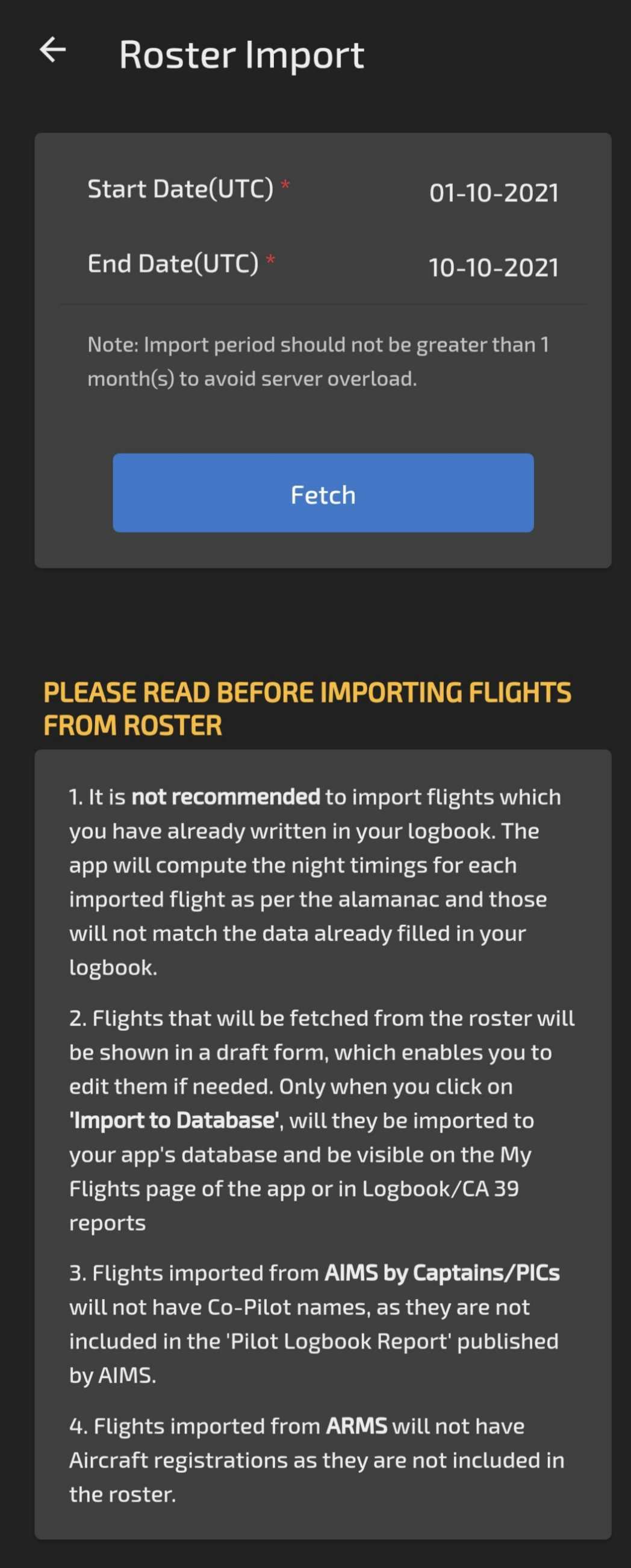The width and height of the screenshot is (631, 1568).
Task: Change the End Date 10-10-2021
Action: coord(493,267)
